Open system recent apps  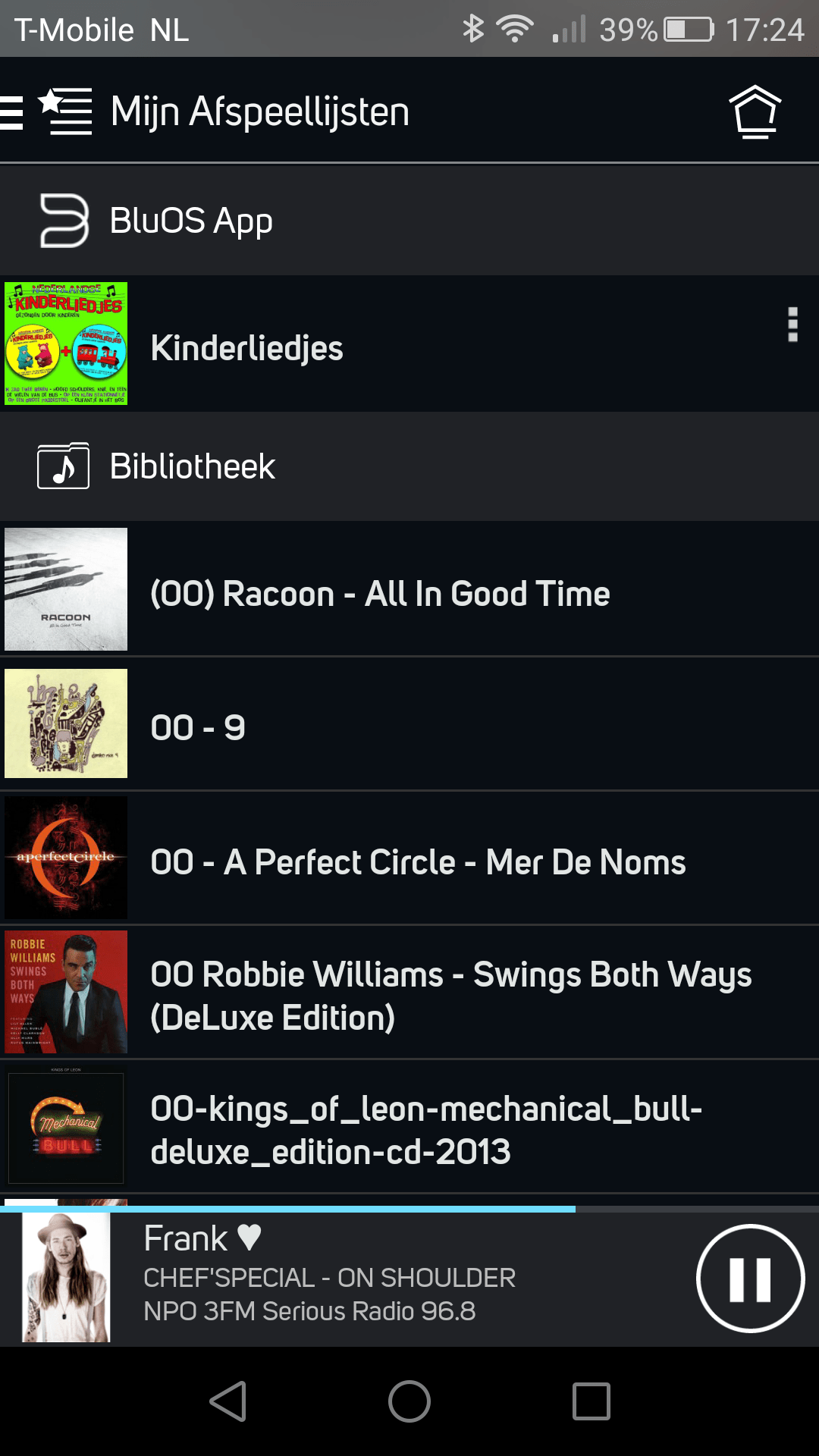[x=591, y=1401]
